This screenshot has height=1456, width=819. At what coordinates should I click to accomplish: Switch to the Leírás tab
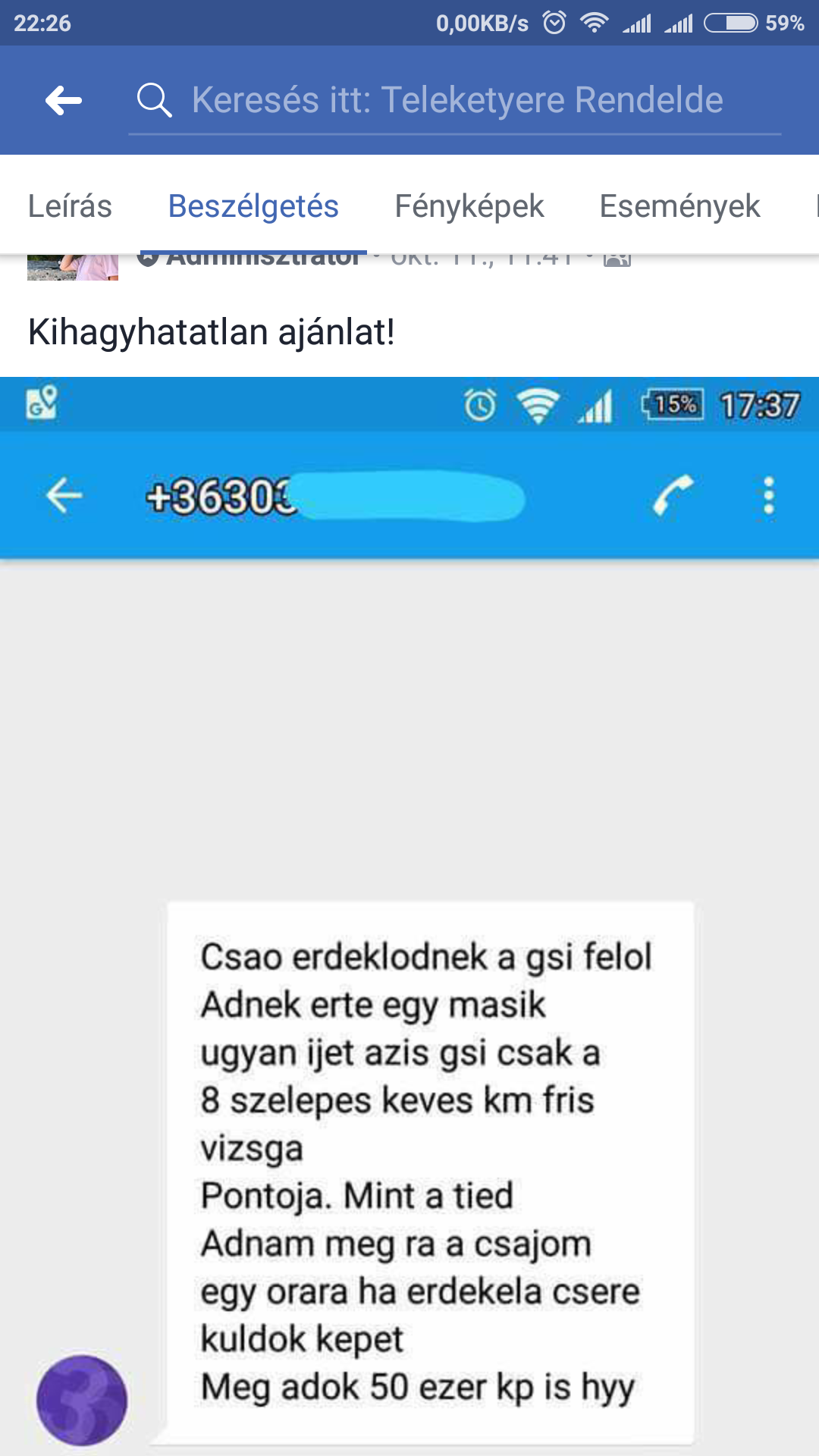(70, 206)
